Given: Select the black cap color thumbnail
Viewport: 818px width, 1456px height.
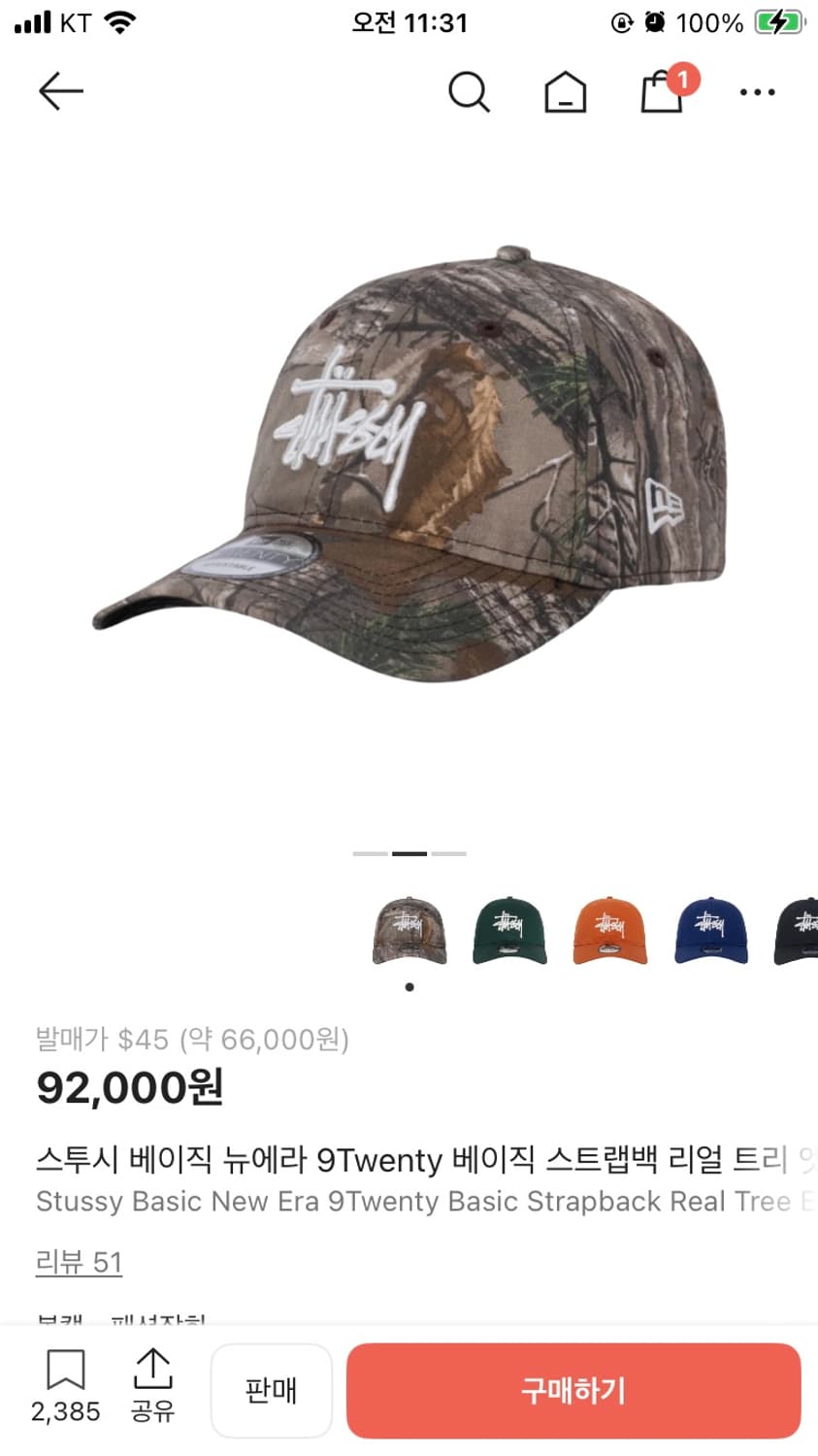Looking at the screenshot, I should coord(798,931).
